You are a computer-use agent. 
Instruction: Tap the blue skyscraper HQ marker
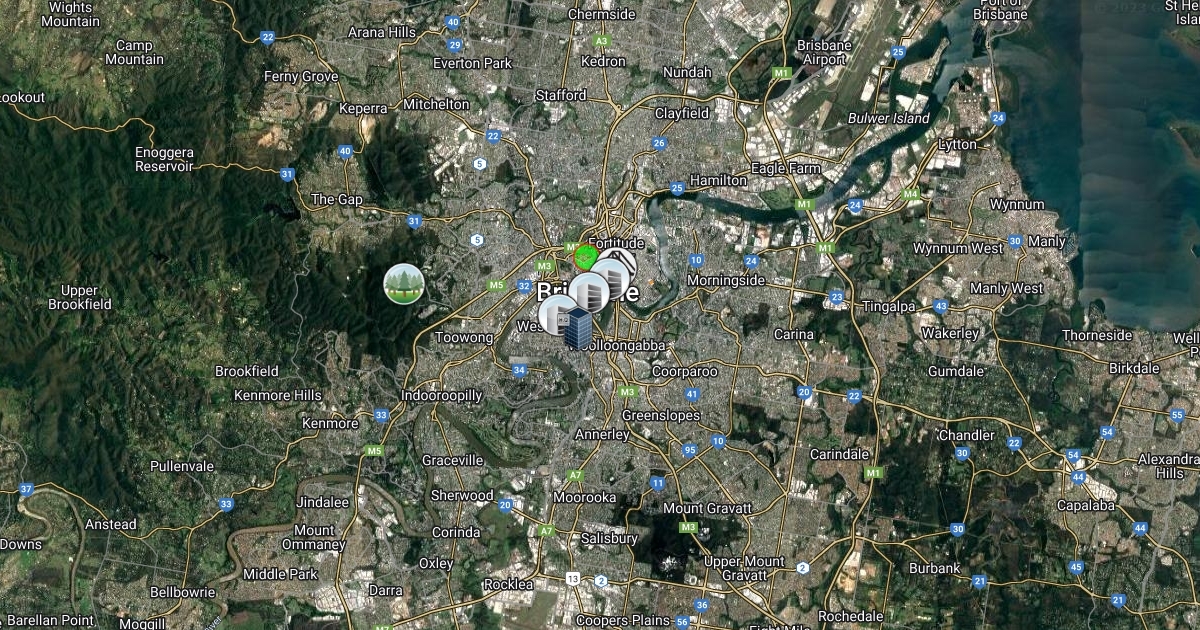point(578,329)
